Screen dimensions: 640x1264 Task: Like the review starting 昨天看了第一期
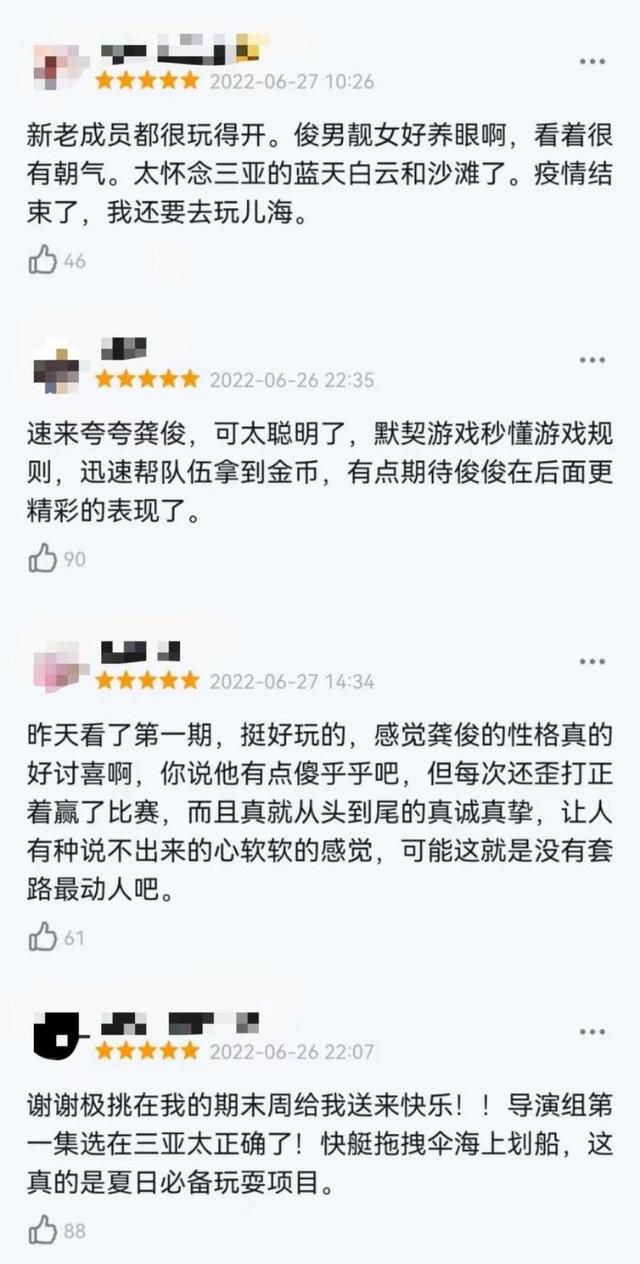(43, 937)
